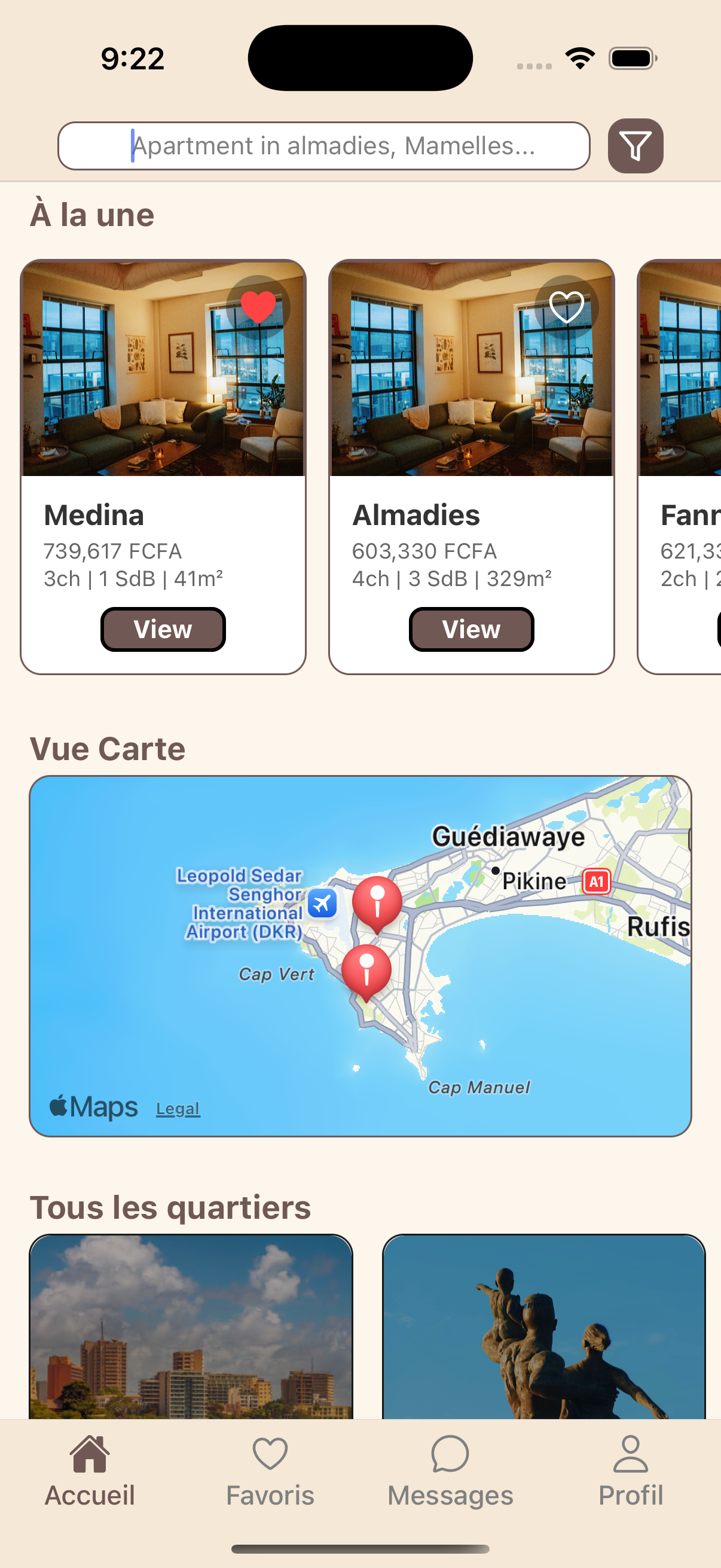Unfavorite the Medina listing
Viewport: 721px width, 1568px height.
tap(258, 307)
